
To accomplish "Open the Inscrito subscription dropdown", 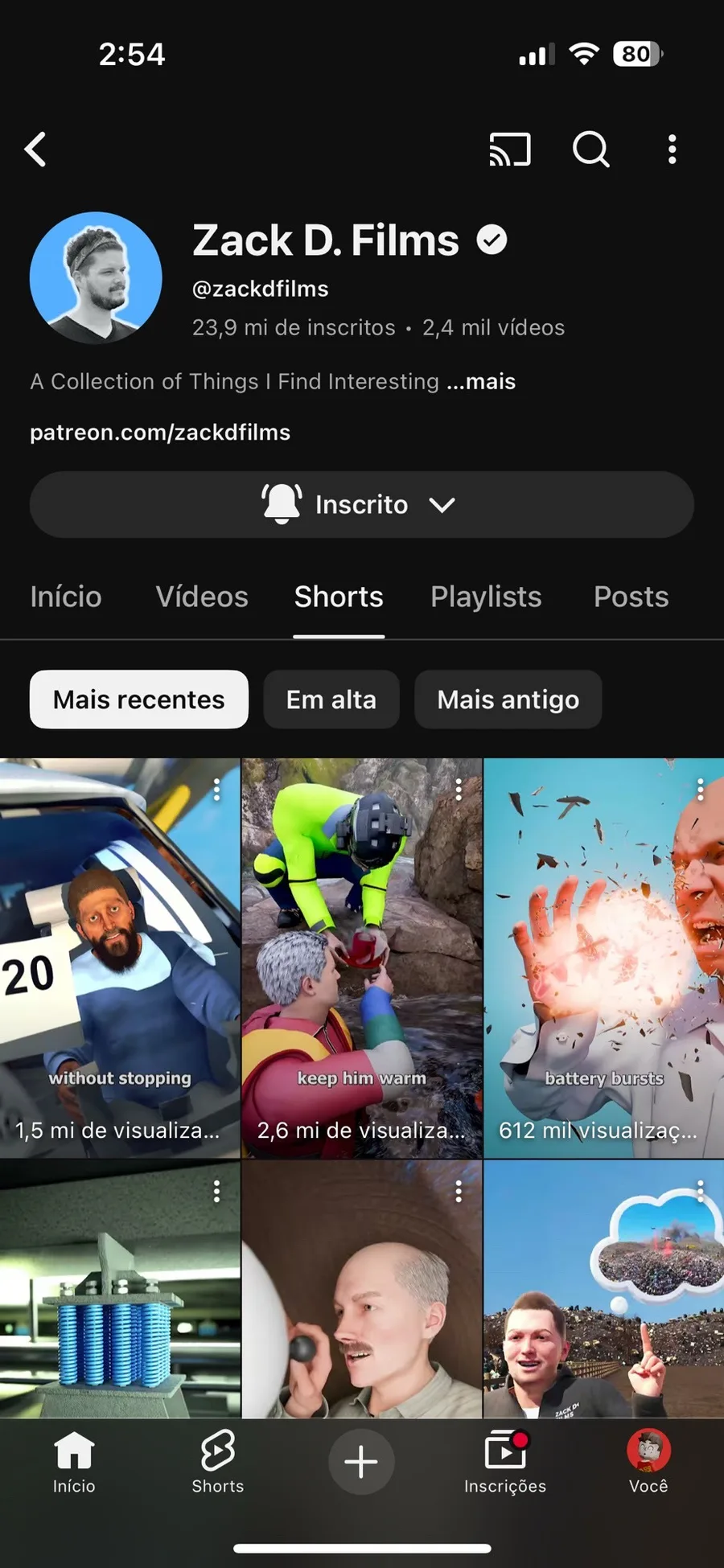I will coord(362,505).
